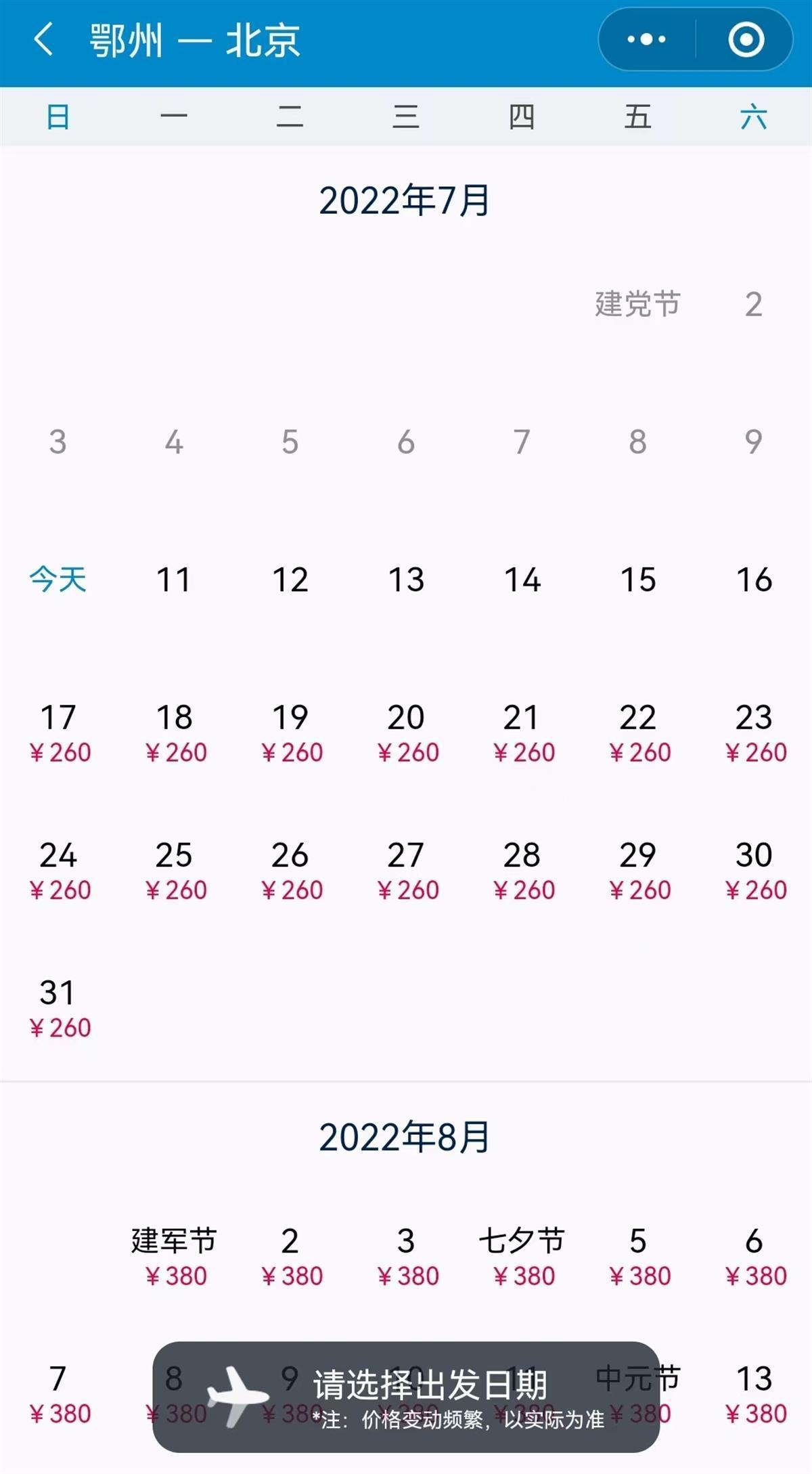Close the mini program with the circle button
The image size is (812, 1474).
(746, 39)
